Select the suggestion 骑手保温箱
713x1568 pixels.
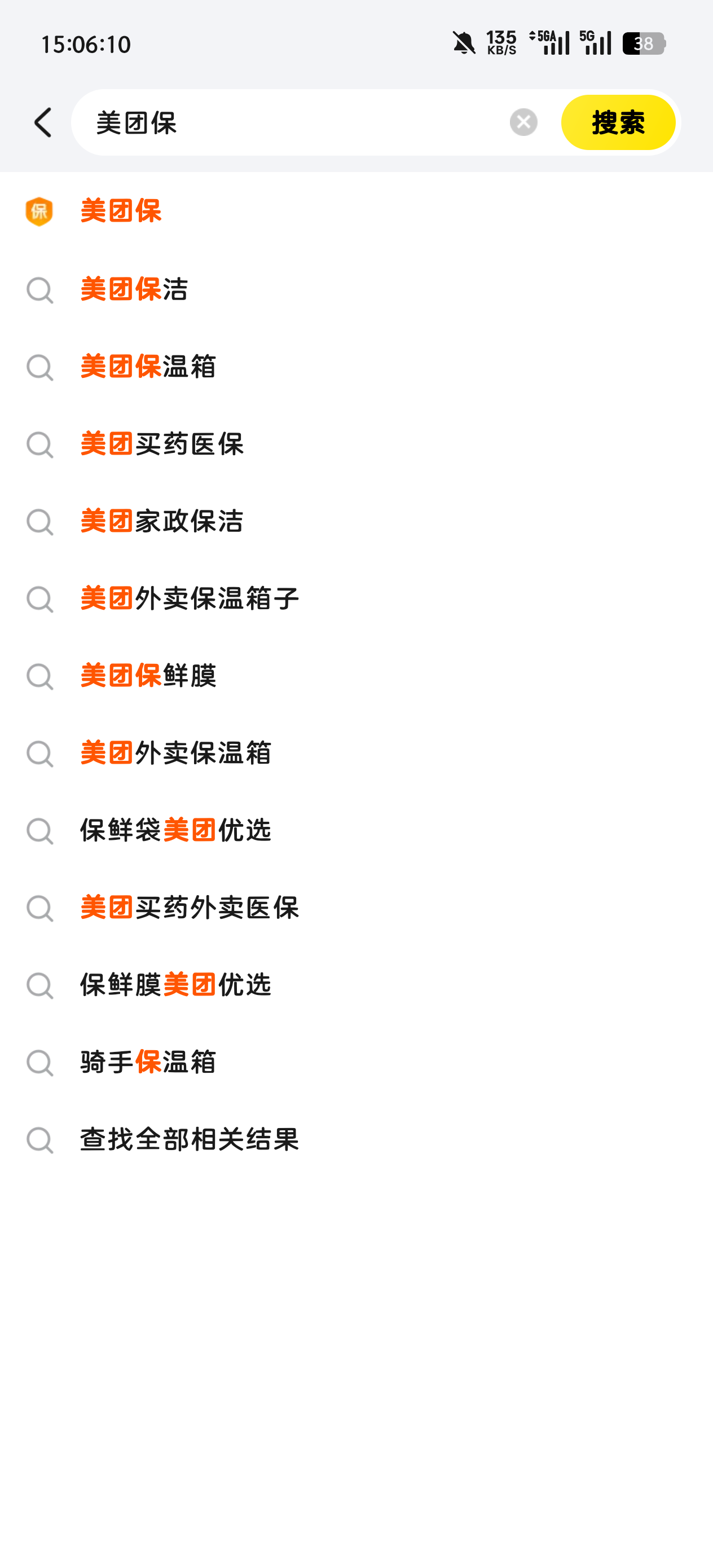point(356,1062)
